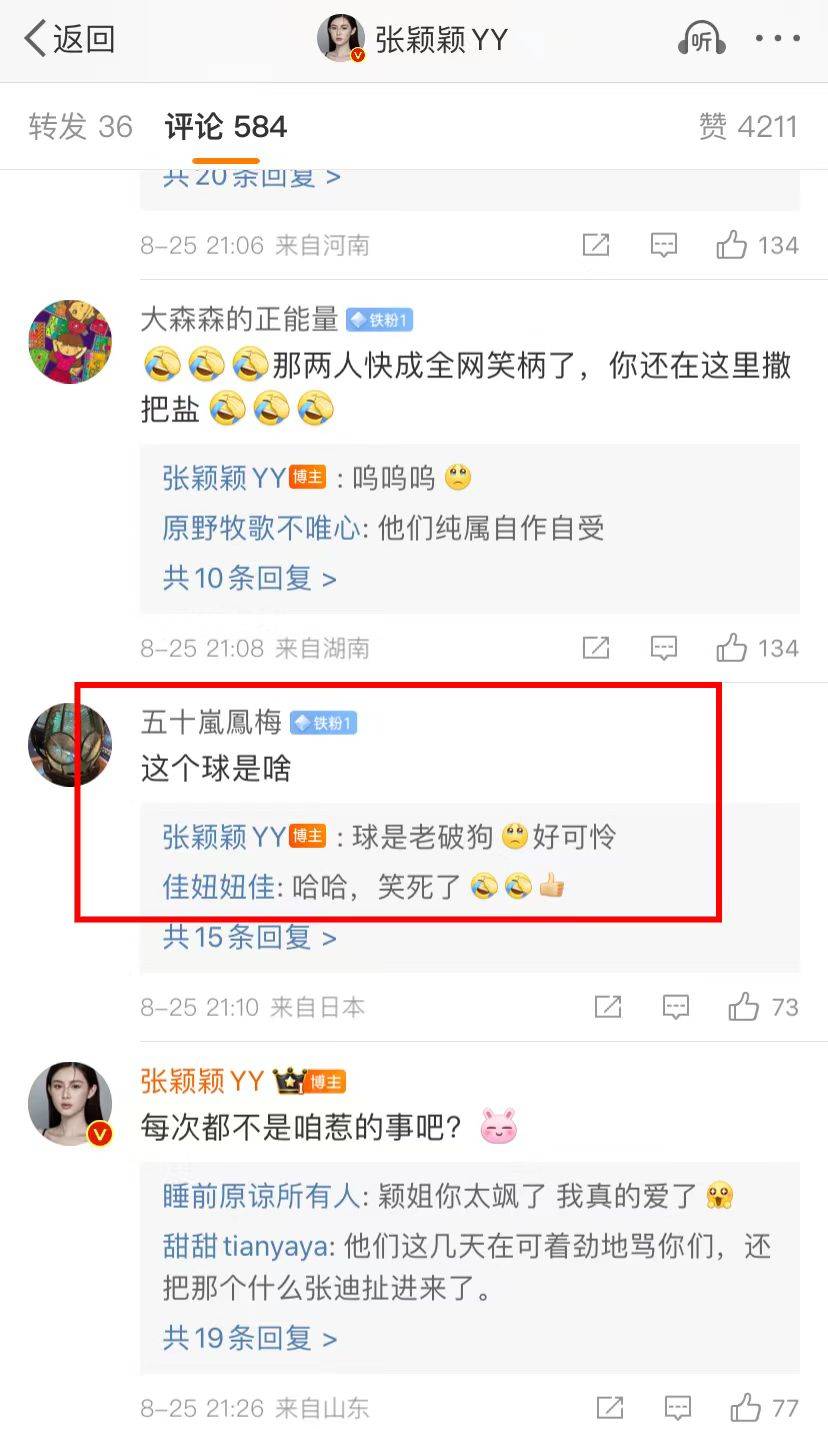Open the listen headphone icon

tap(702, 39)
